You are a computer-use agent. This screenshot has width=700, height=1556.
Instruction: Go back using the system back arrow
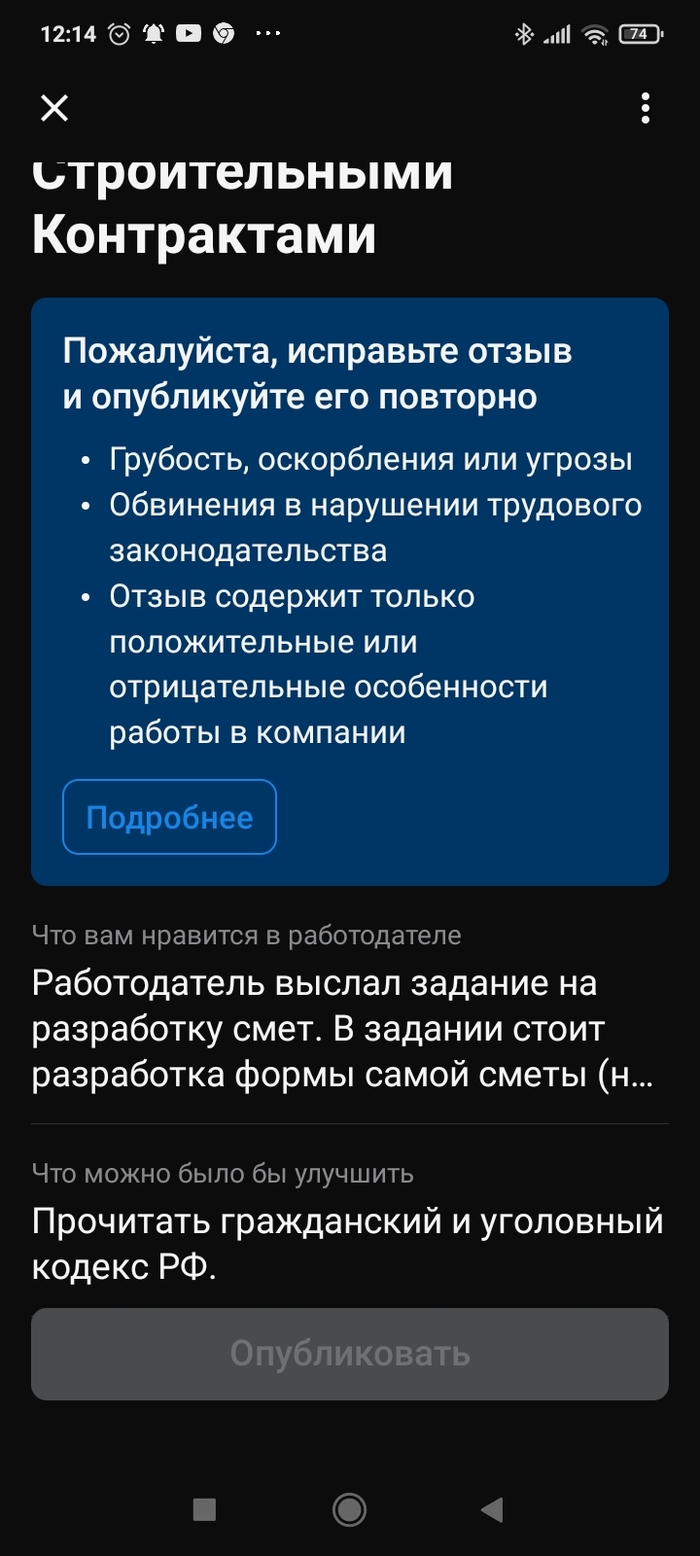[x=491, y=1509]
